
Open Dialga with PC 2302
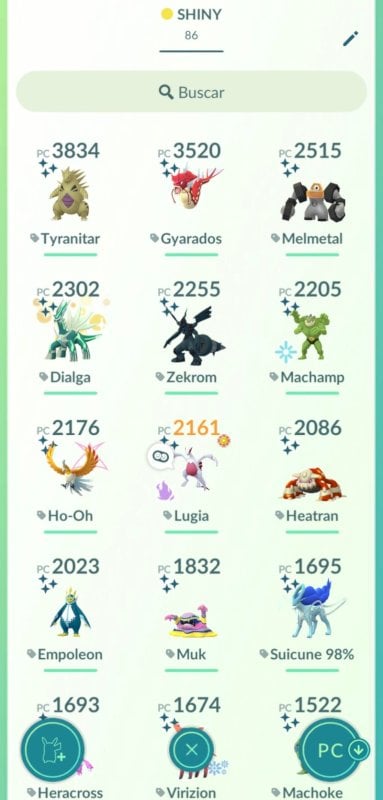70,336
